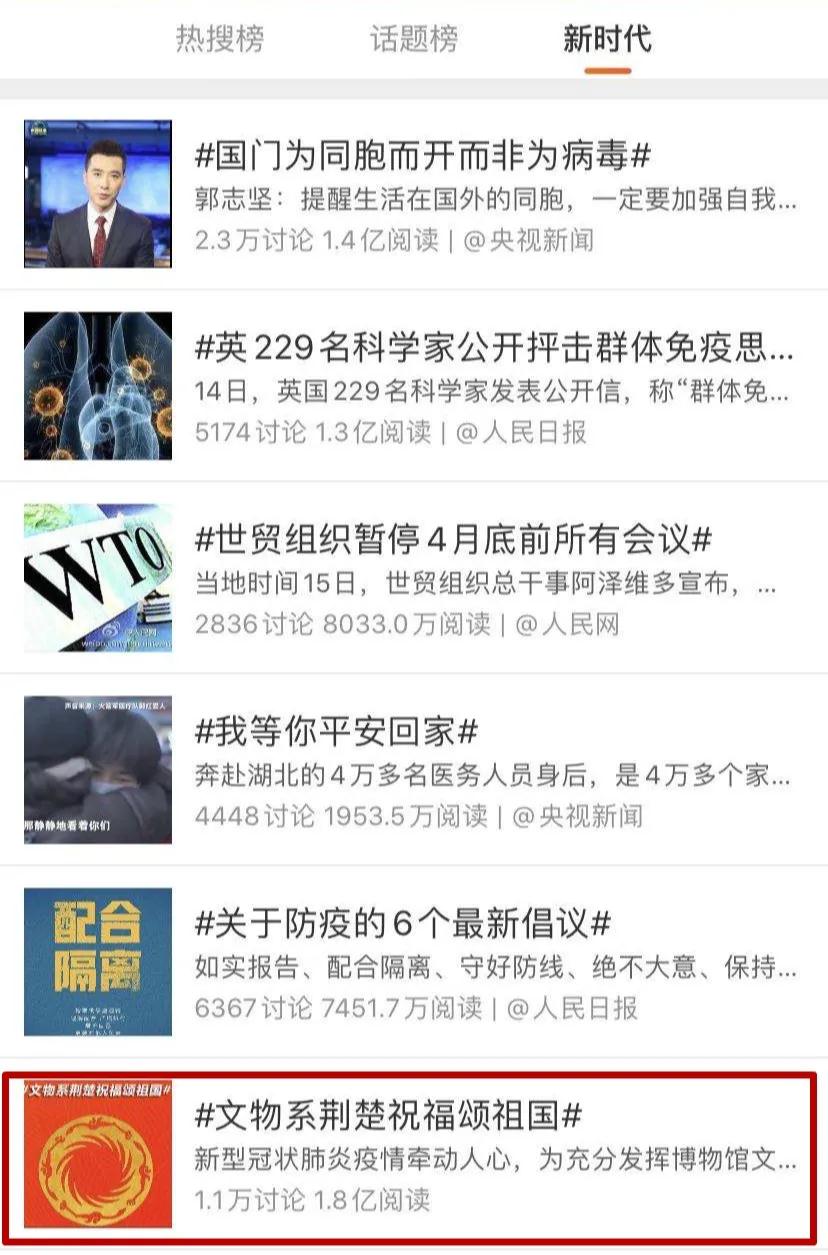
Task: Open topic #世贸组织暂停4月底前所有会议#
Action: coord(452,540)
